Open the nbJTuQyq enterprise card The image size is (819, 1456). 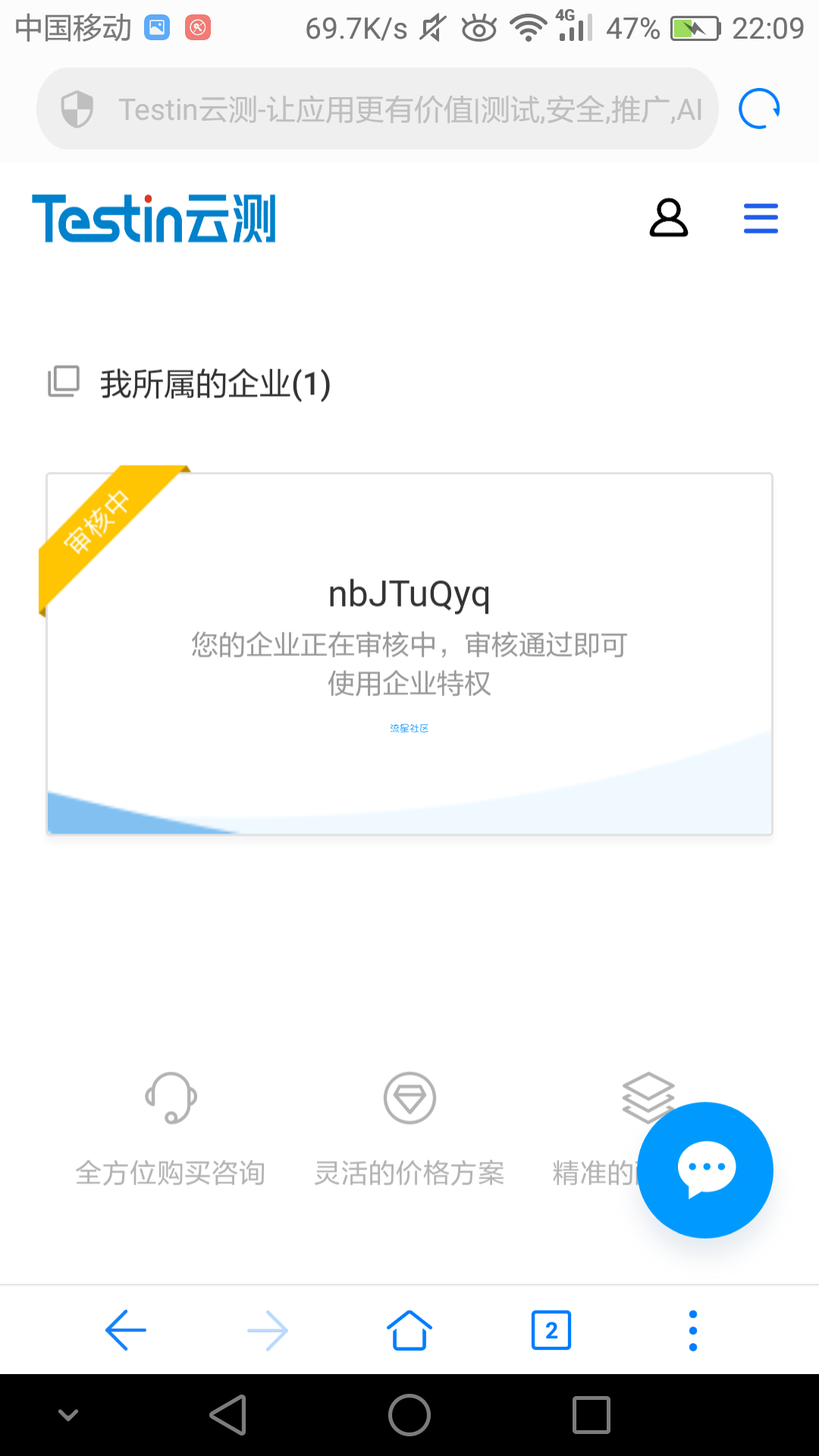coord(409,654)
